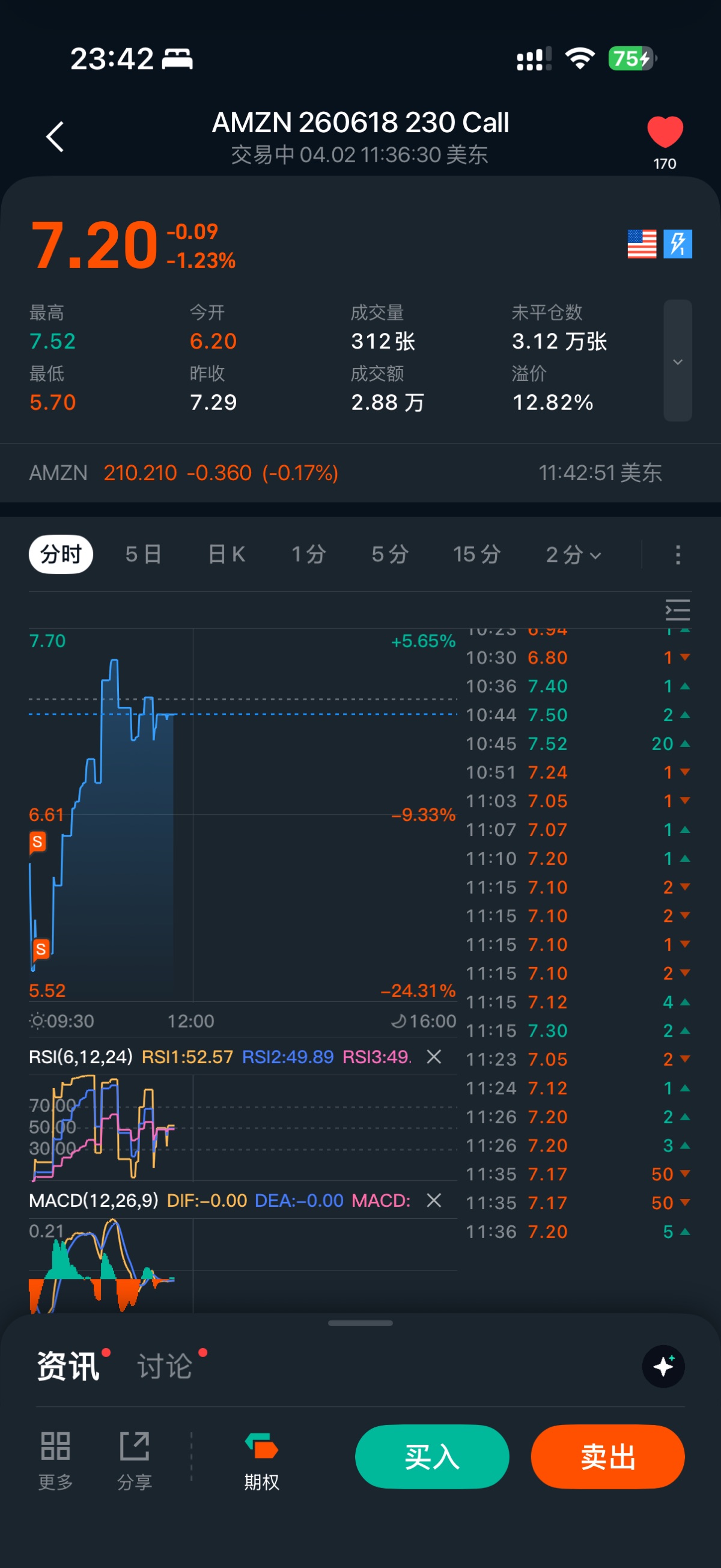Tap 买入 to buy this option
Viewport: 721px width, 1568px height.
click(432, 1457)
